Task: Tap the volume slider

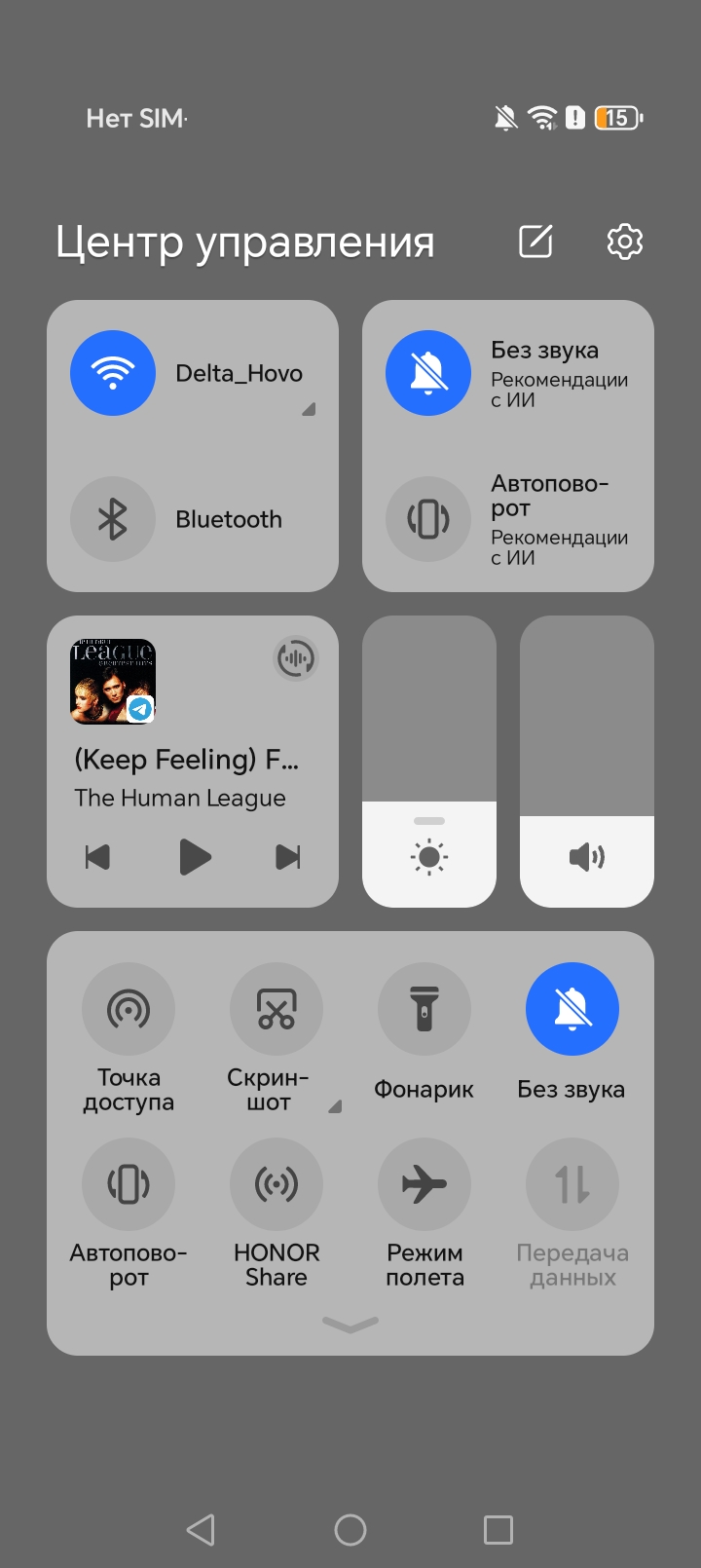Action: [587, 761]
